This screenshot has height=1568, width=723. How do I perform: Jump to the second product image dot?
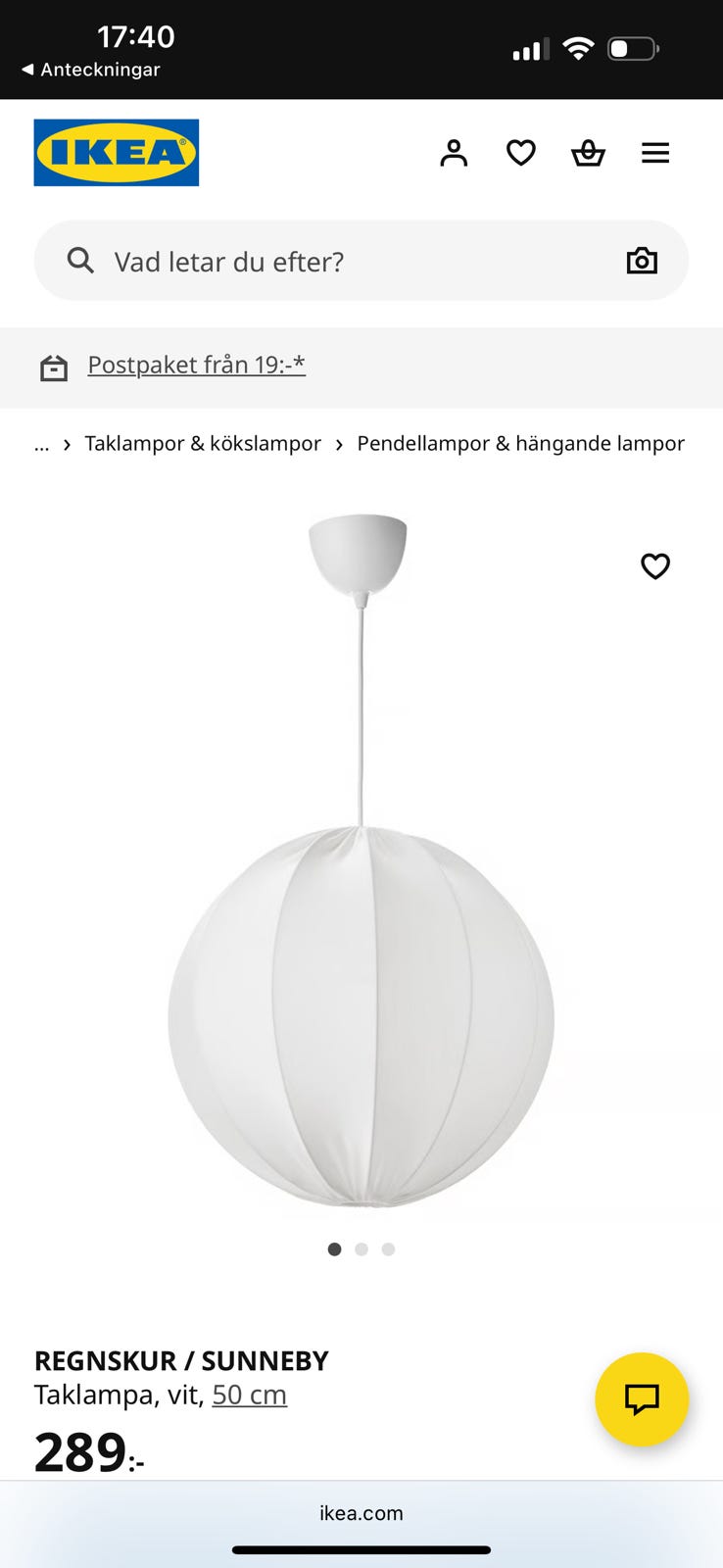click(361, 1249)
